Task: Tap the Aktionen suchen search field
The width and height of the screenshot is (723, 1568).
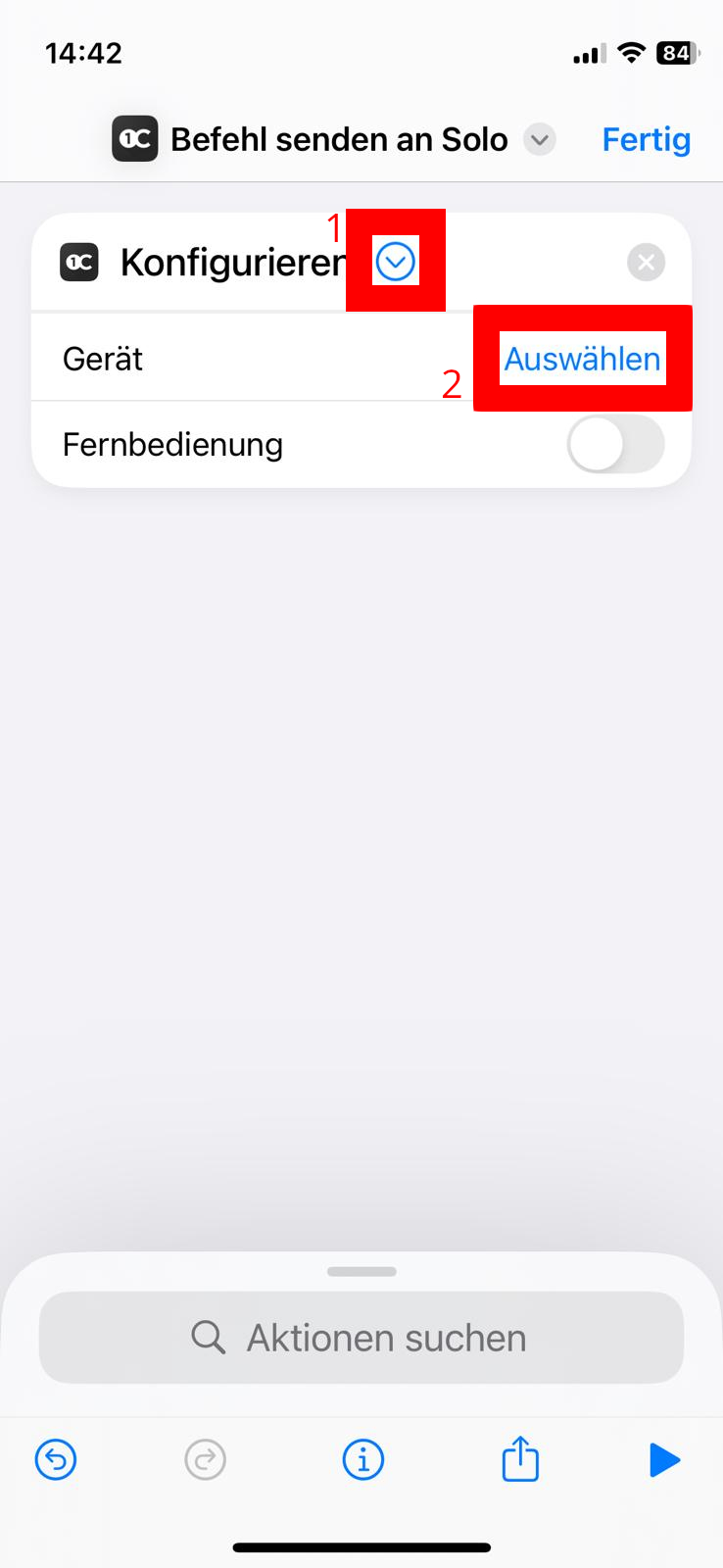Action: pos(361,1337)
